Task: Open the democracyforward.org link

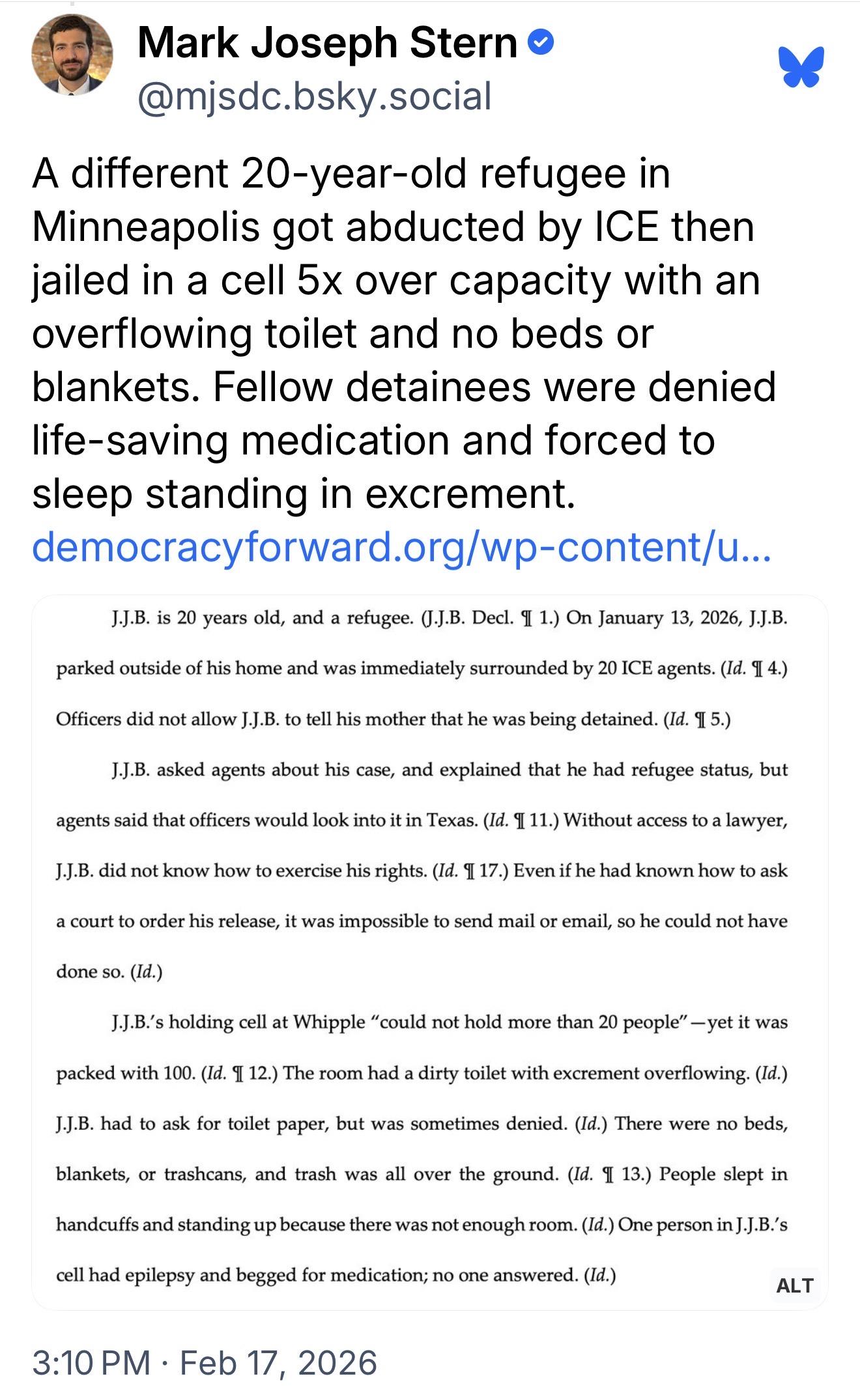Action: pos(401,546)
